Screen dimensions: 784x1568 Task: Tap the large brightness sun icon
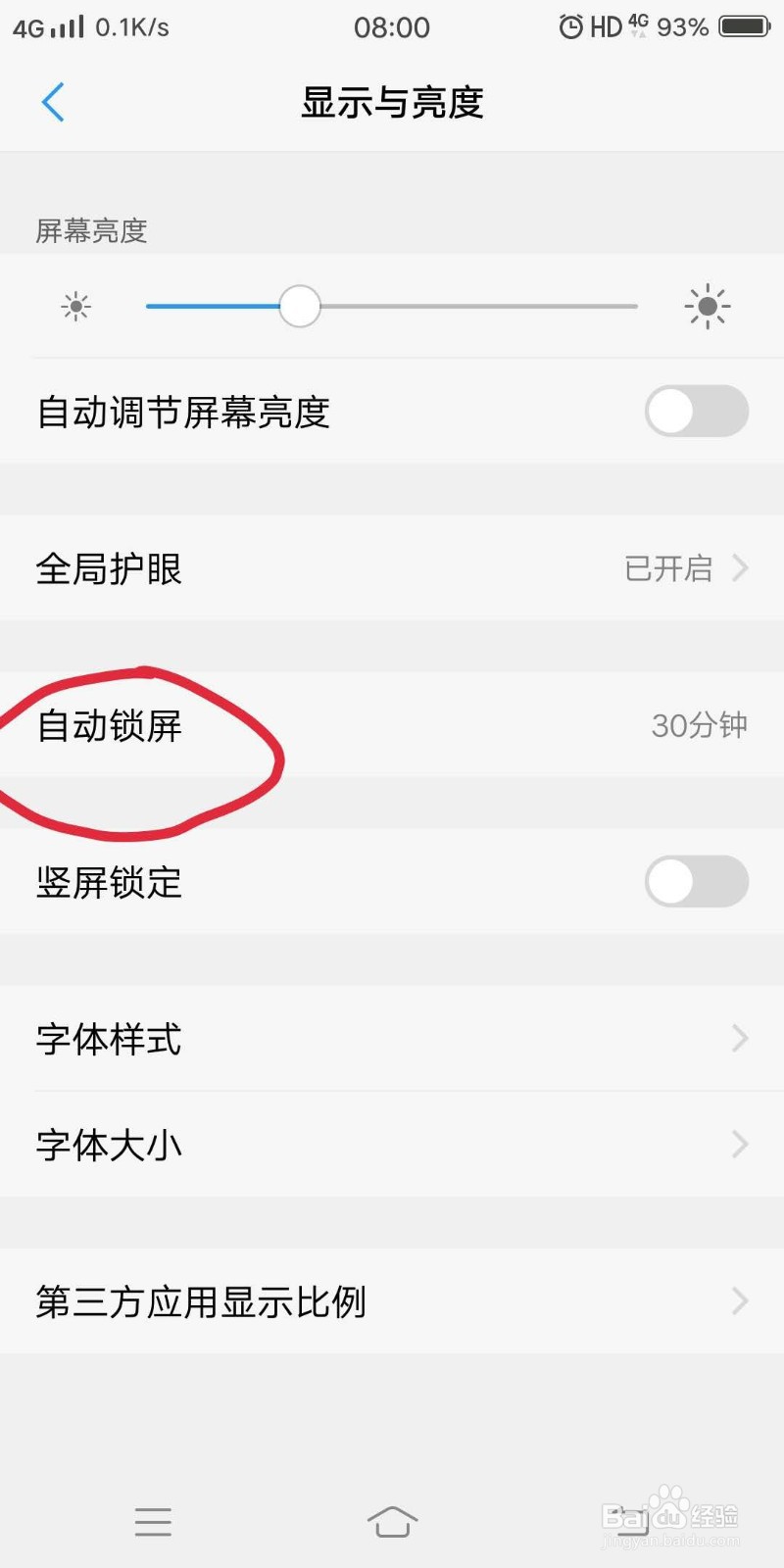pyautogui.click(x=708, y=306)
